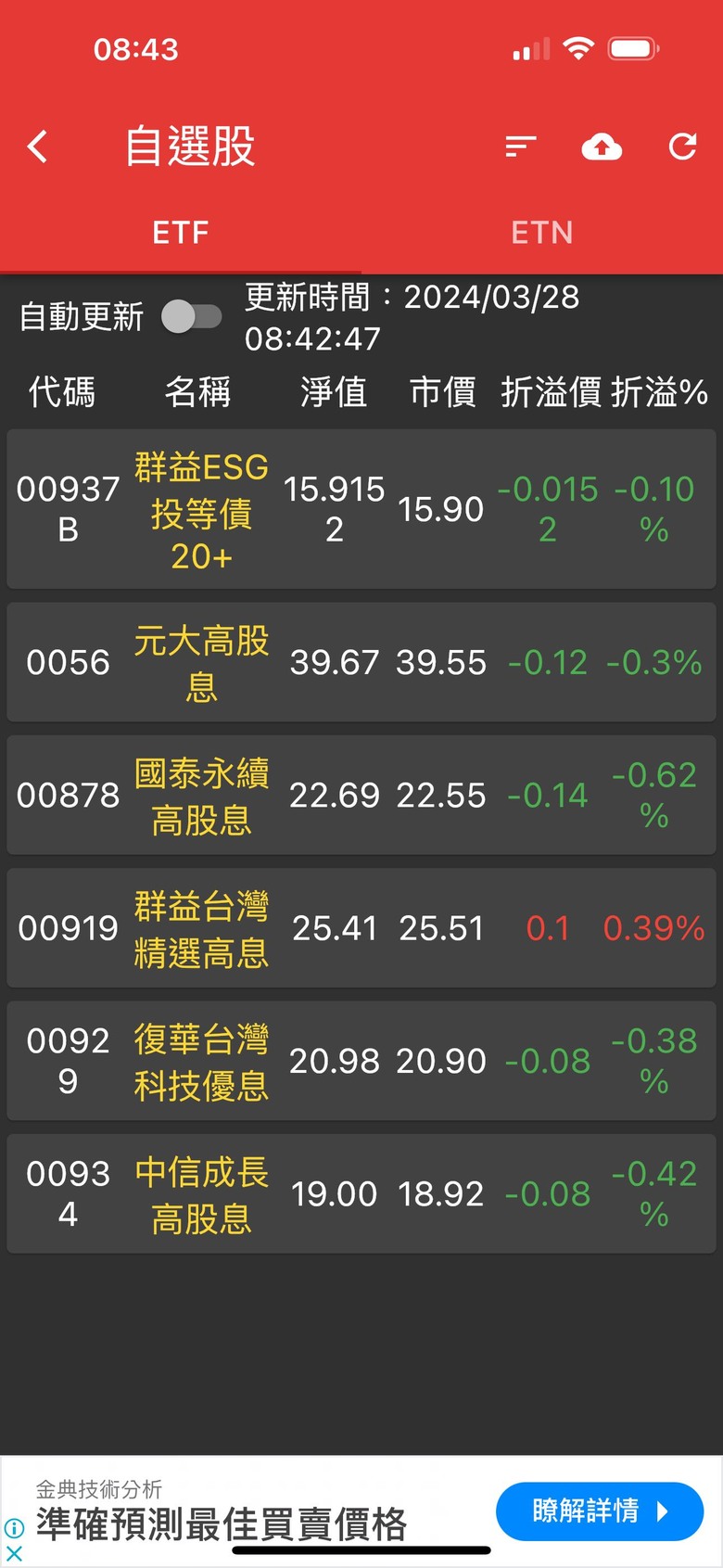Refresh the watchlist data

tap(683, 147)
